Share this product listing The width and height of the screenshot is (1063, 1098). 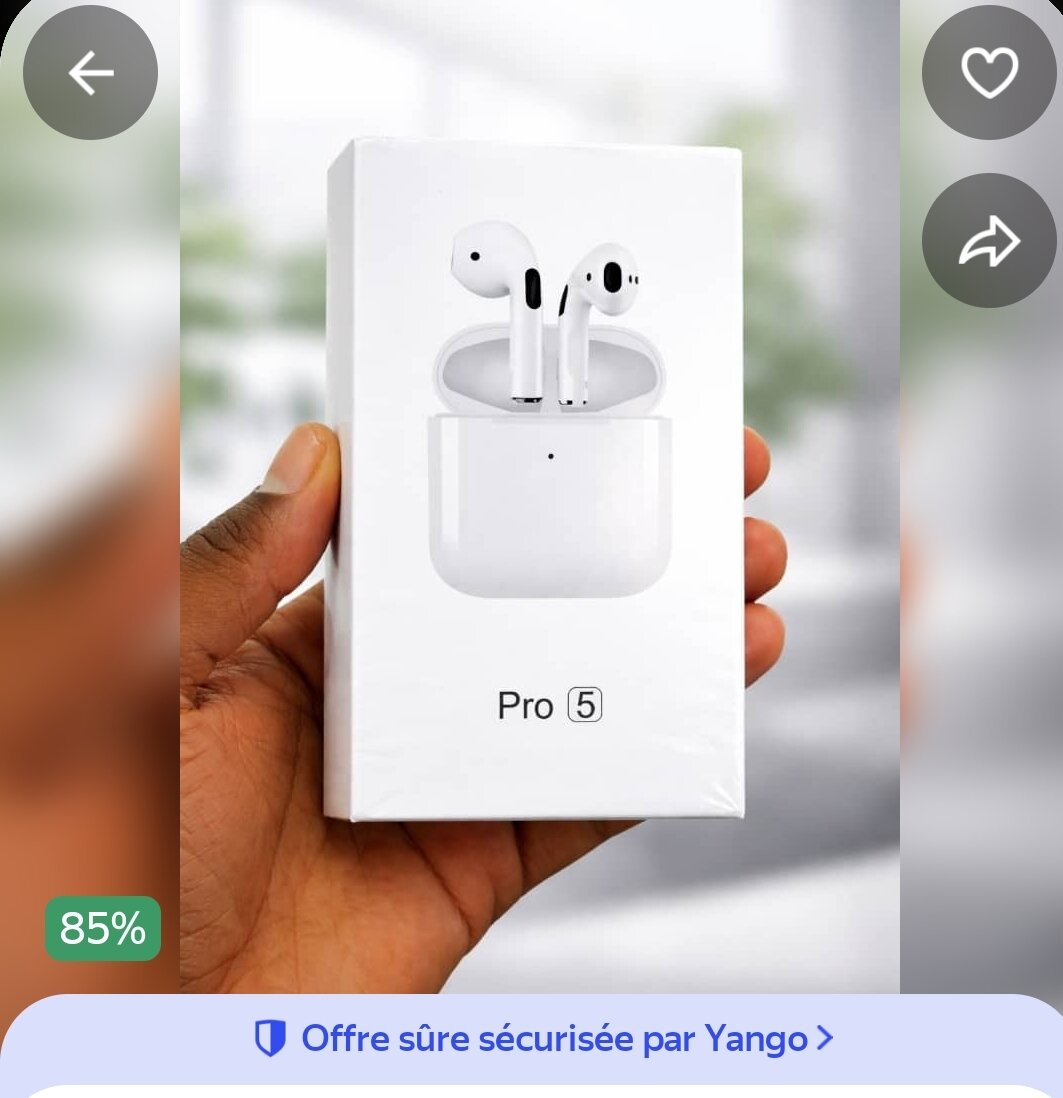pyautogui.click(x=989, y=241)
